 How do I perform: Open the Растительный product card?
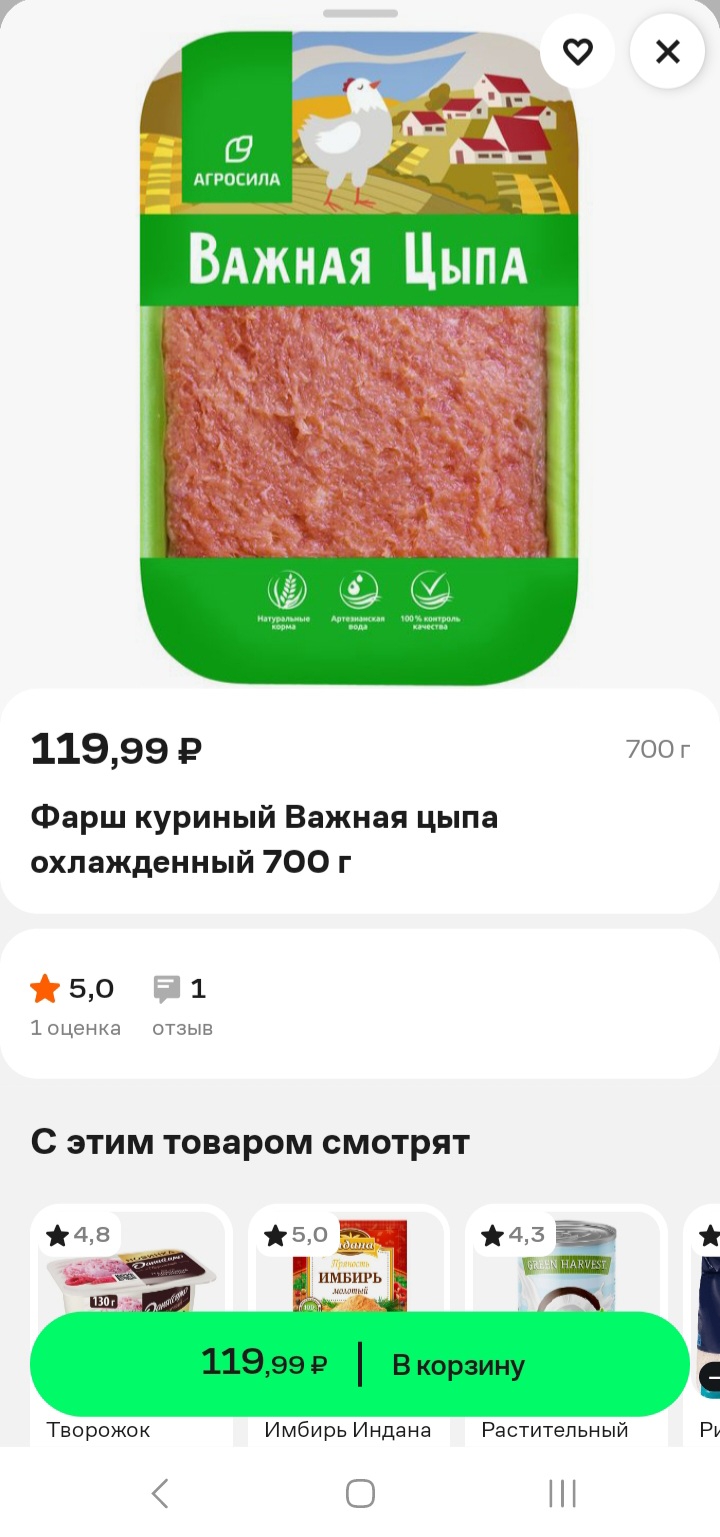(567, 1325)
